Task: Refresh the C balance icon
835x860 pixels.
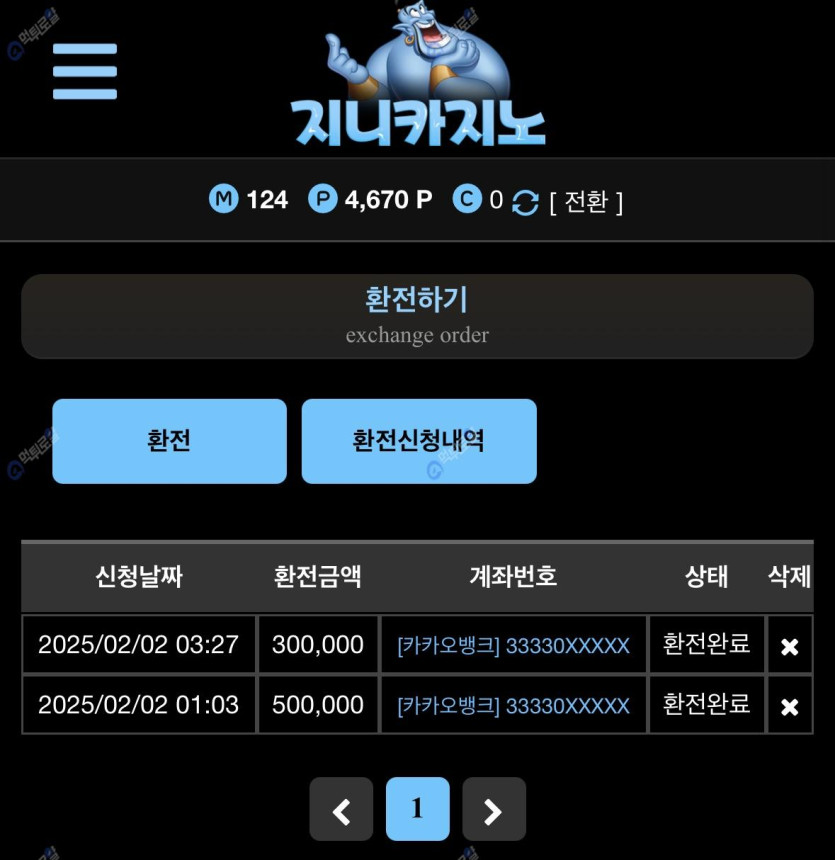Action: point(525,203)
